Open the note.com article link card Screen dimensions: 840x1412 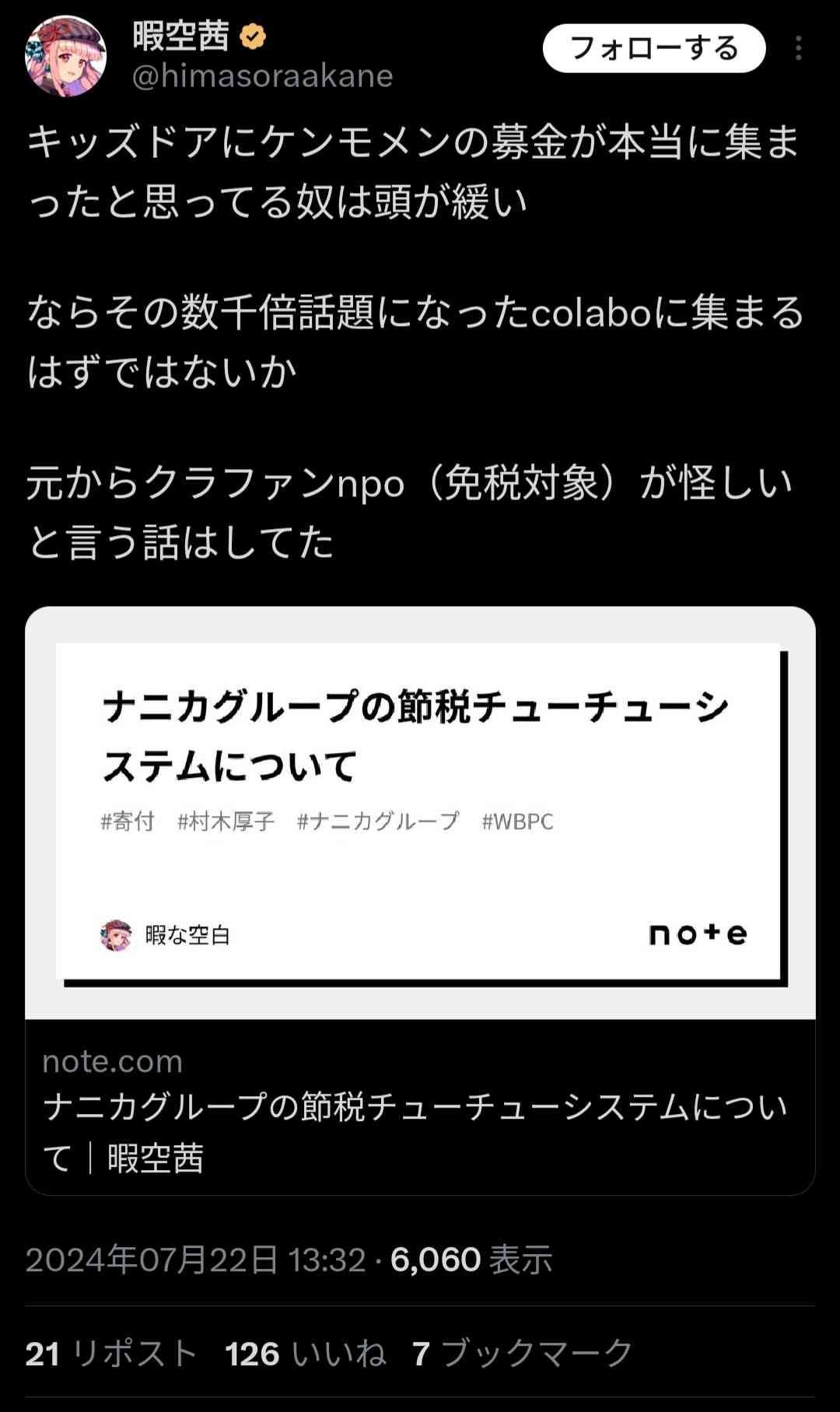point(420,900)
